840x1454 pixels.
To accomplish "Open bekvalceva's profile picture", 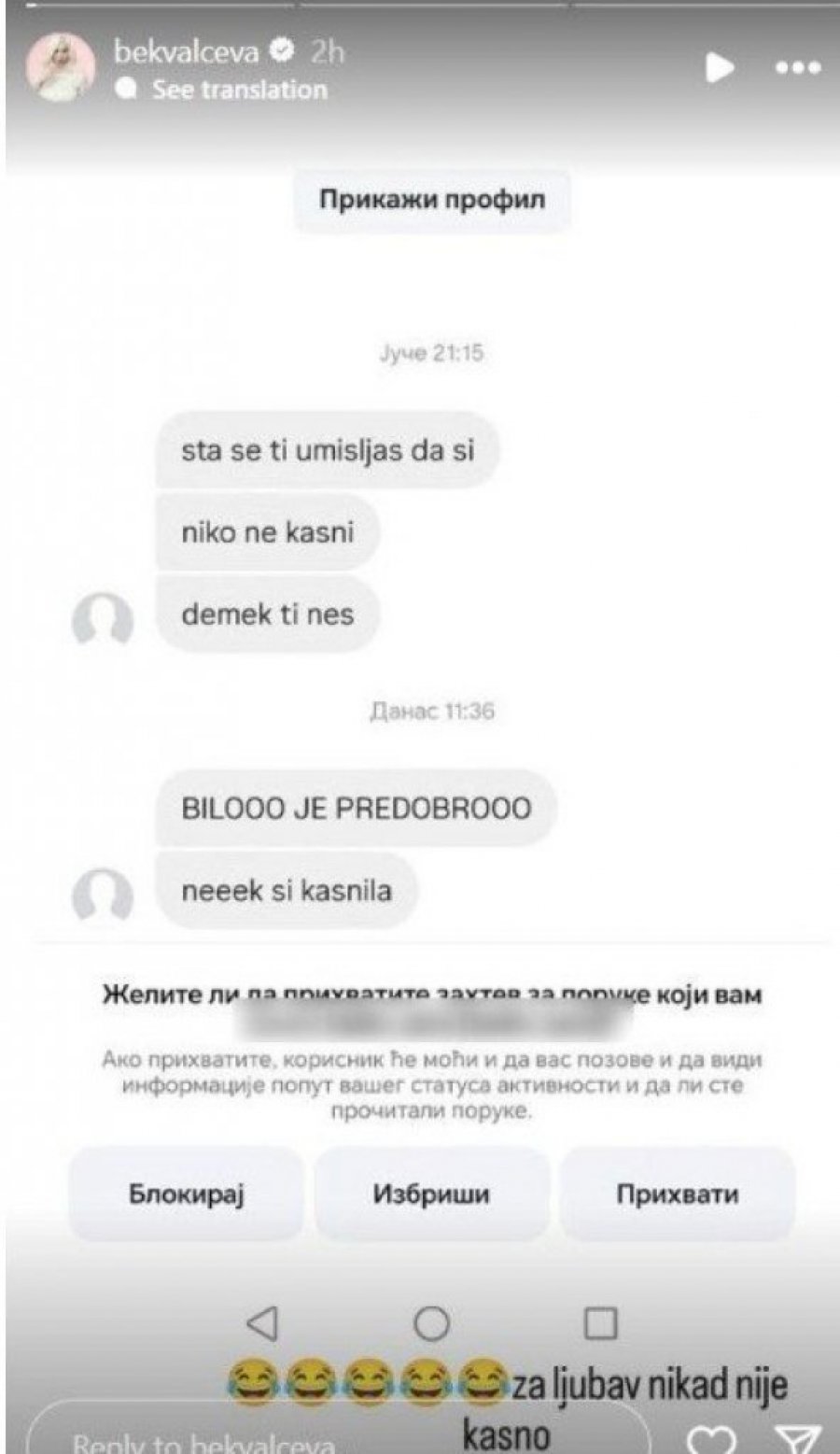I will tap(63, 67).
